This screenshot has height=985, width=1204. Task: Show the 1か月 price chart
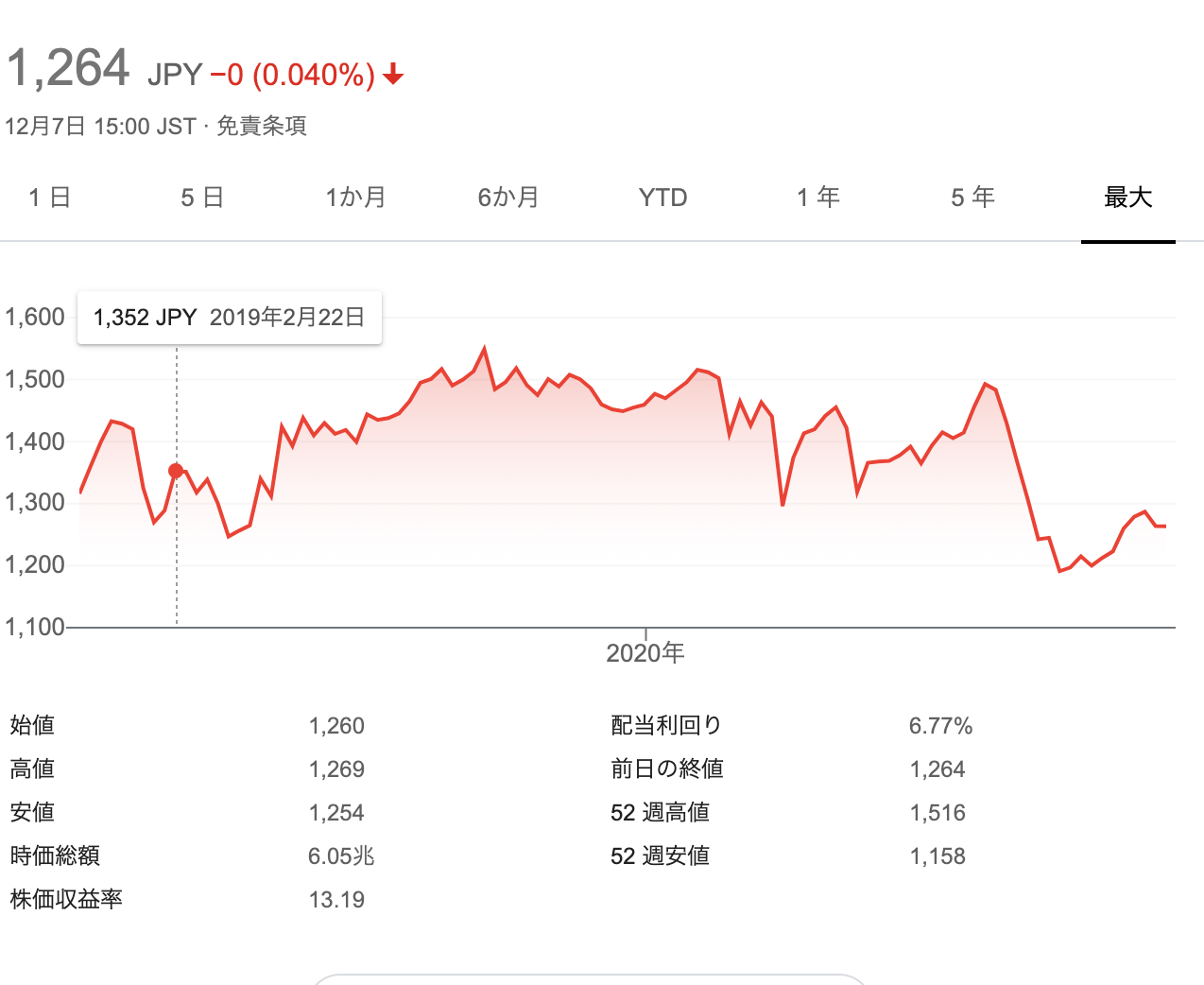pyautogui.click(x=355, y=198)
